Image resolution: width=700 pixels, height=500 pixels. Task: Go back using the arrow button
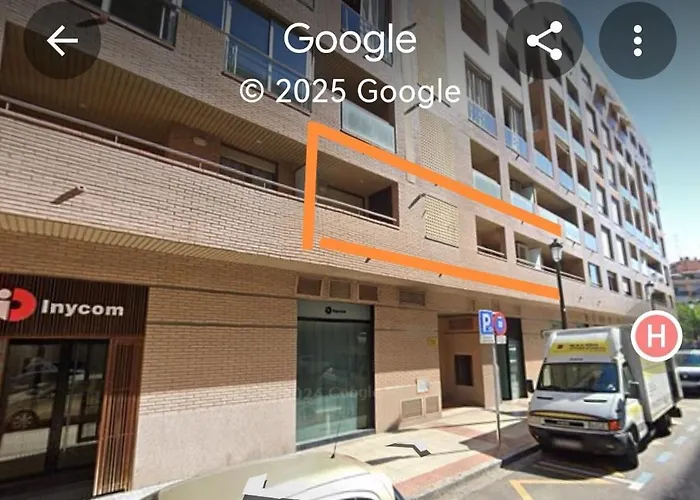pos(62,41)
